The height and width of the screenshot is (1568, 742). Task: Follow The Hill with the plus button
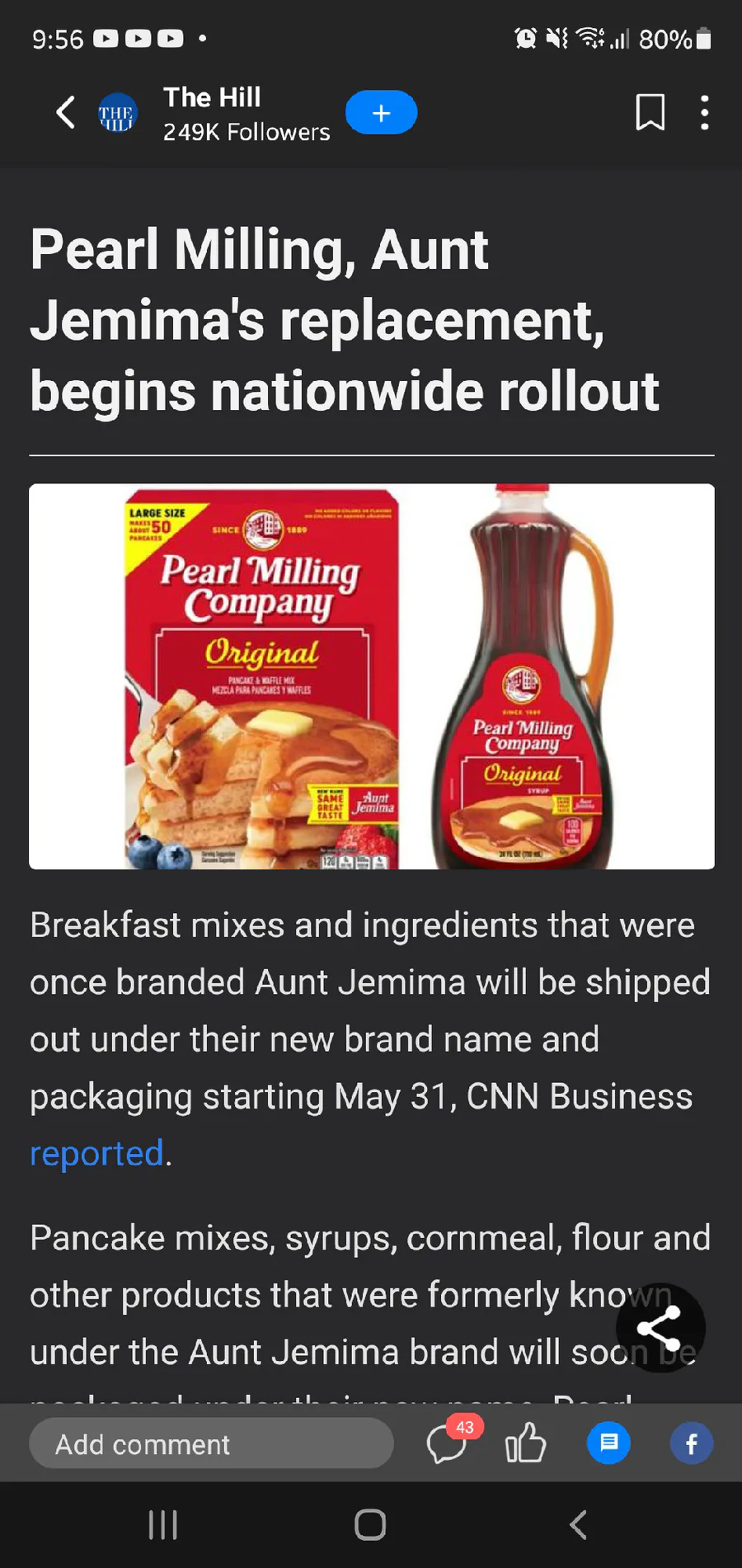[x=381, y=112]
